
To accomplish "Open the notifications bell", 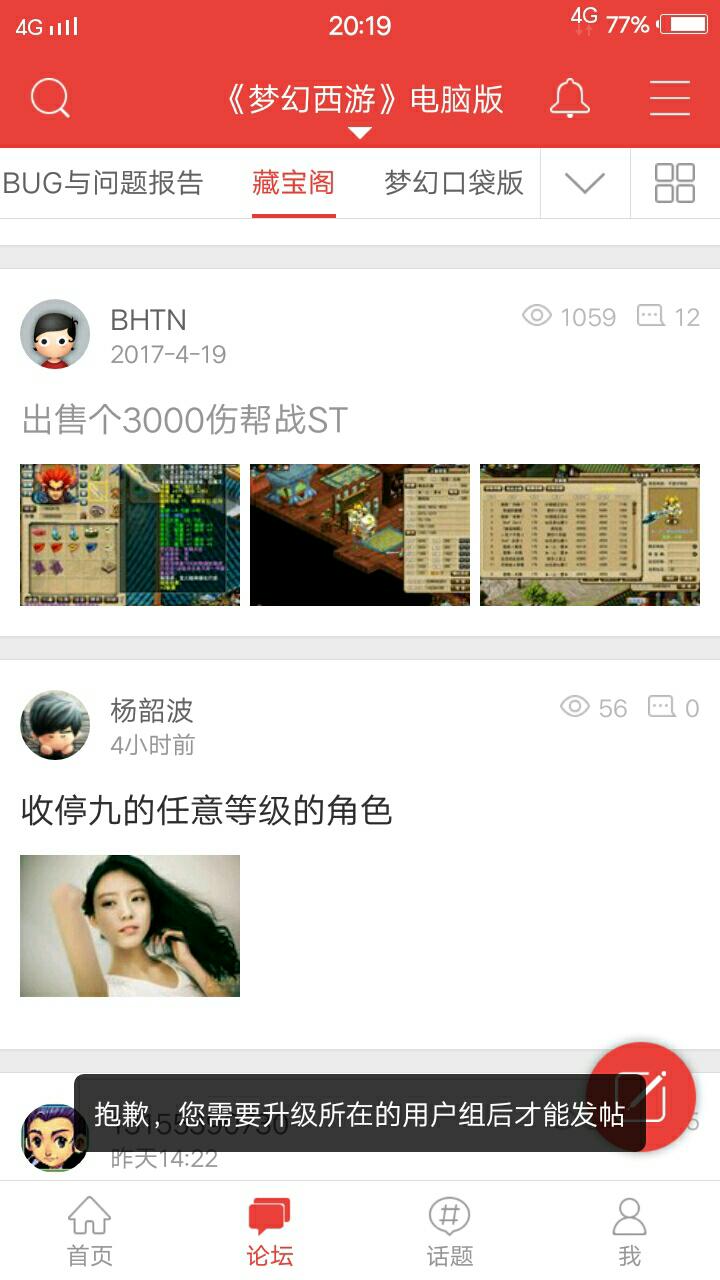I will coord(570,99).
